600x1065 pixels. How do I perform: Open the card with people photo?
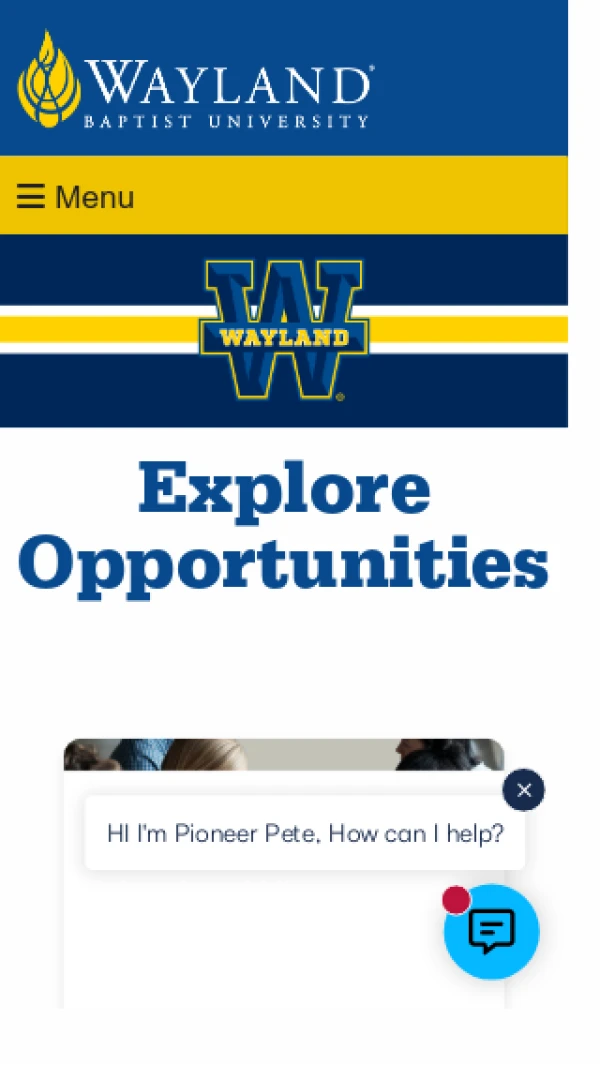(283, 756)
